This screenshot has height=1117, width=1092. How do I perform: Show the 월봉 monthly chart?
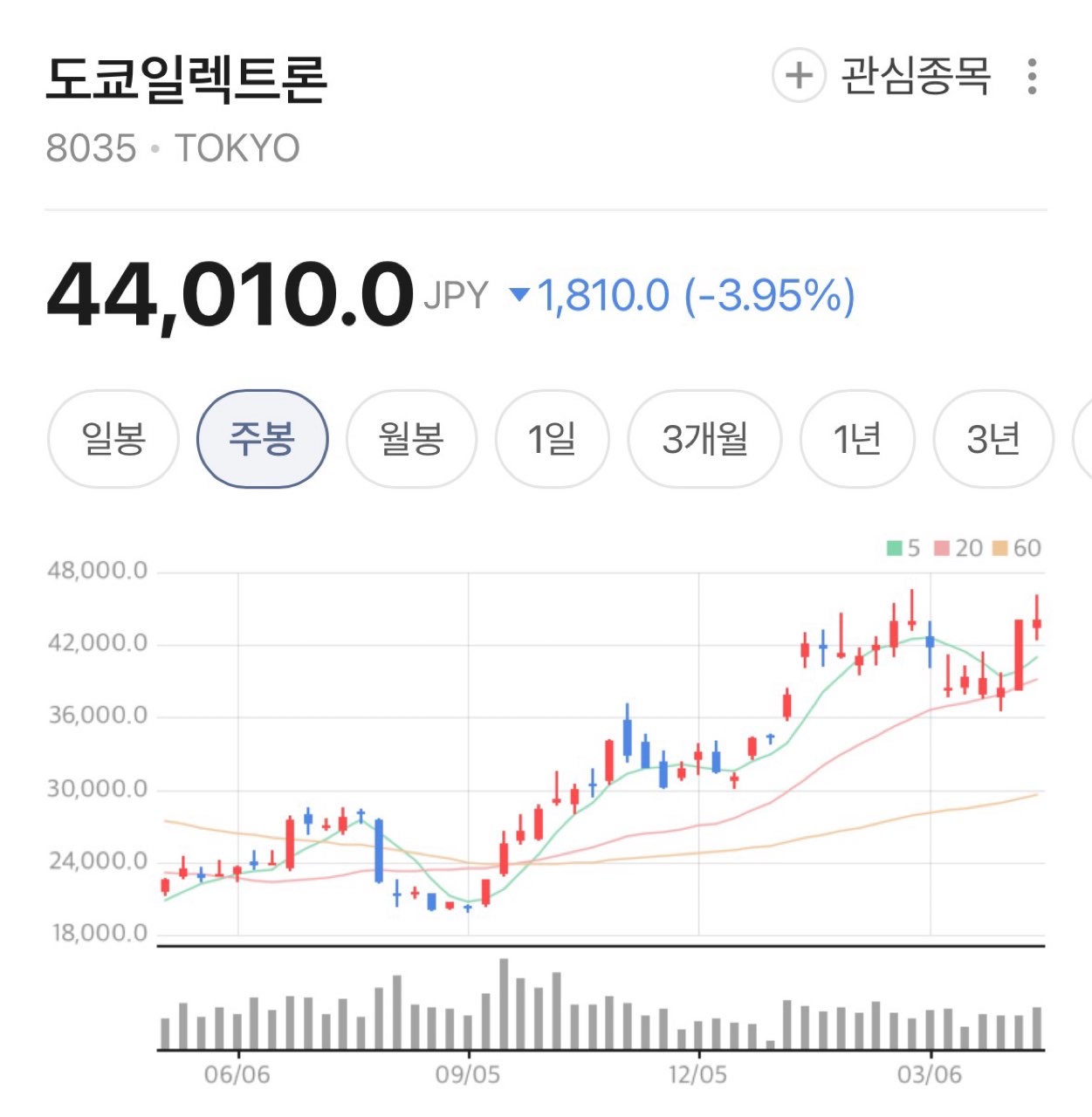411,438
